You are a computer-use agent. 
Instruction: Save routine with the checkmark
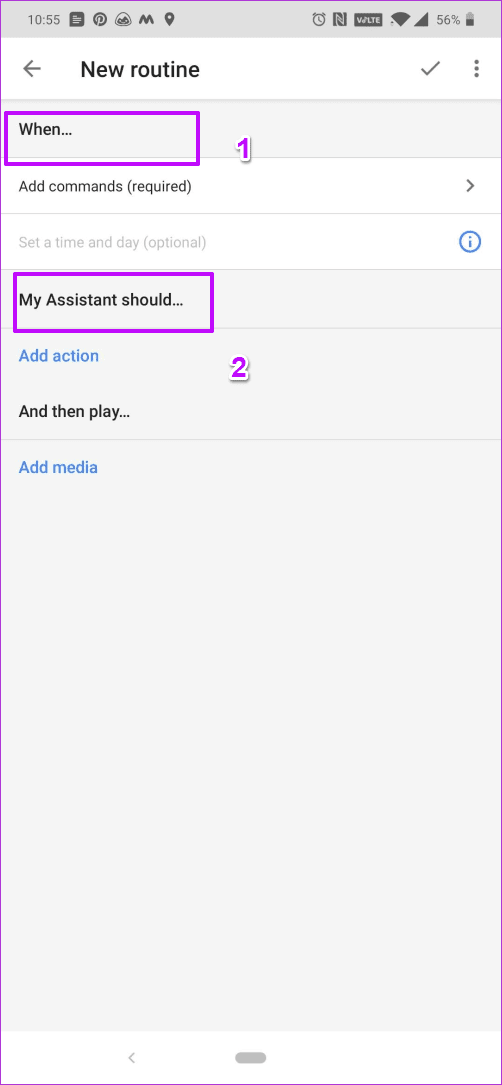click(x=431, y=69)
